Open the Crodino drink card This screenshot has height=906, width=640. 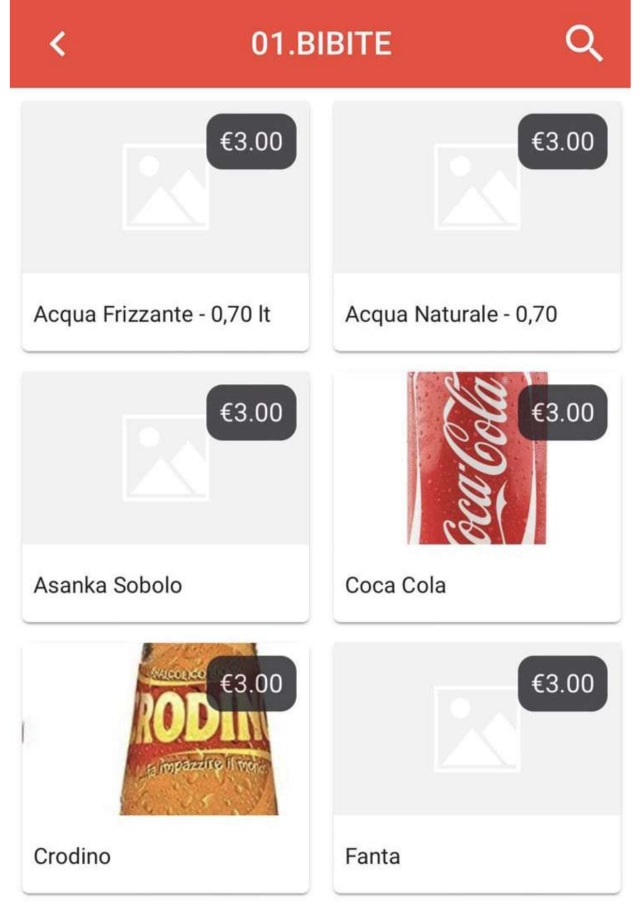click(166, 768)
